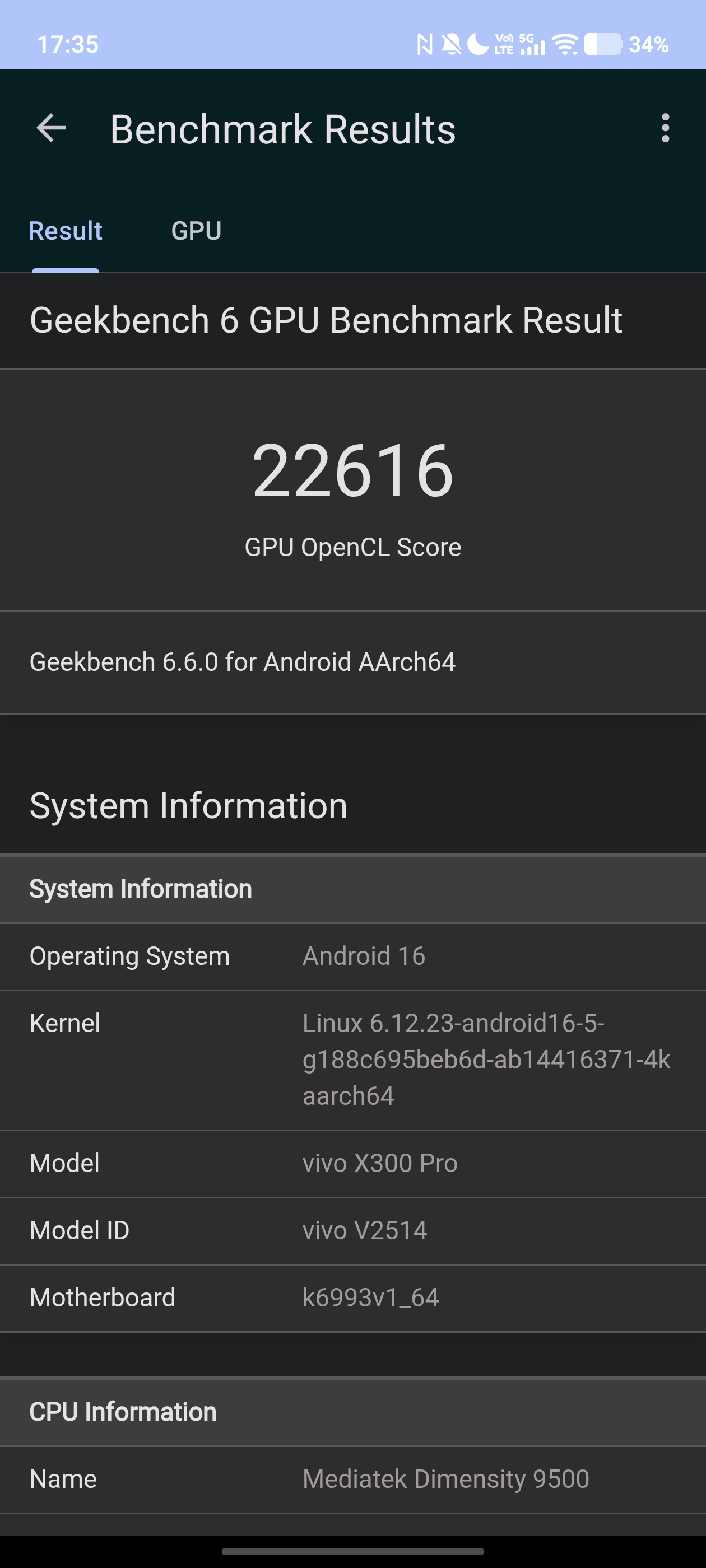Switch to the GPU tab
The image size is (706, 1568).
coord(196,231)
